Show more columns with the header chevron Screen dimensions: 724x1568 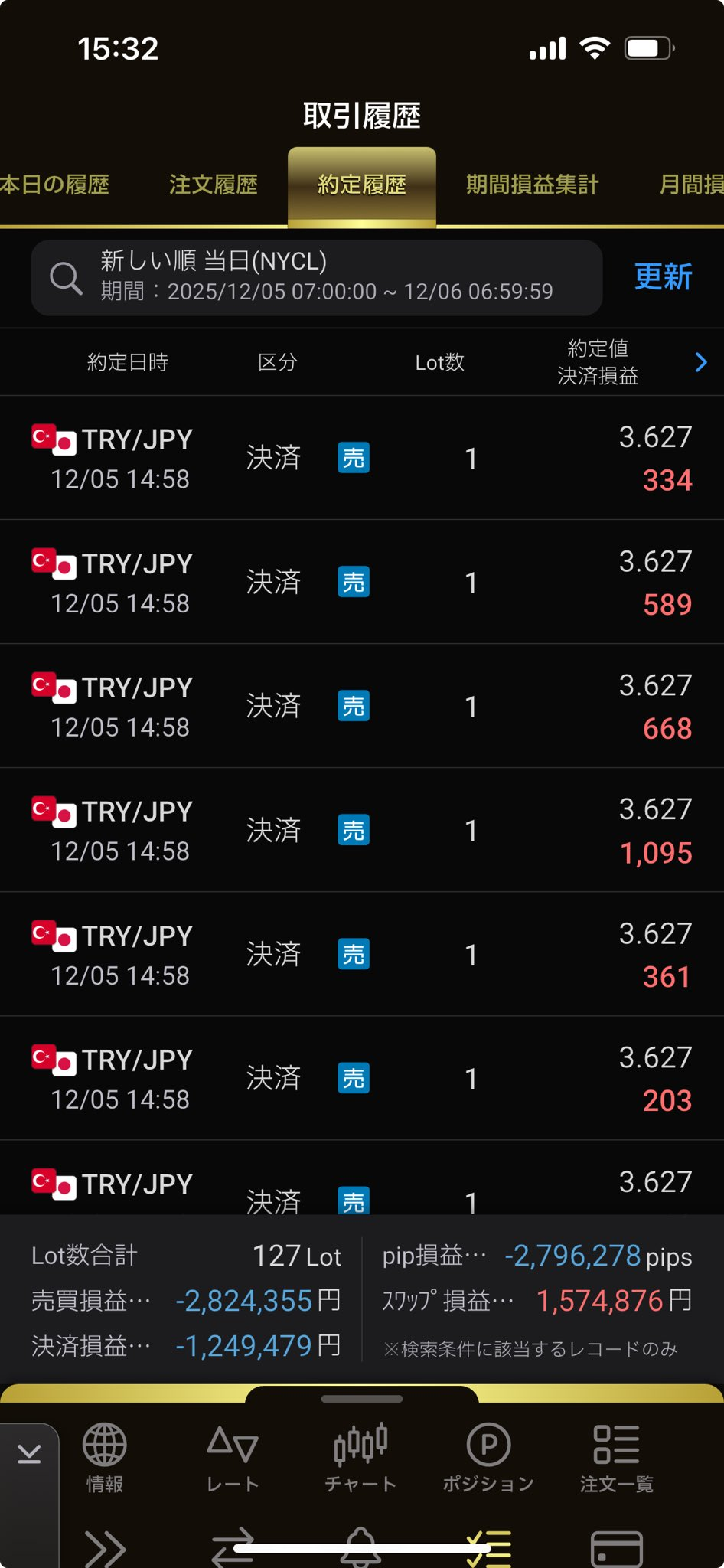click(x=700, y=362)
